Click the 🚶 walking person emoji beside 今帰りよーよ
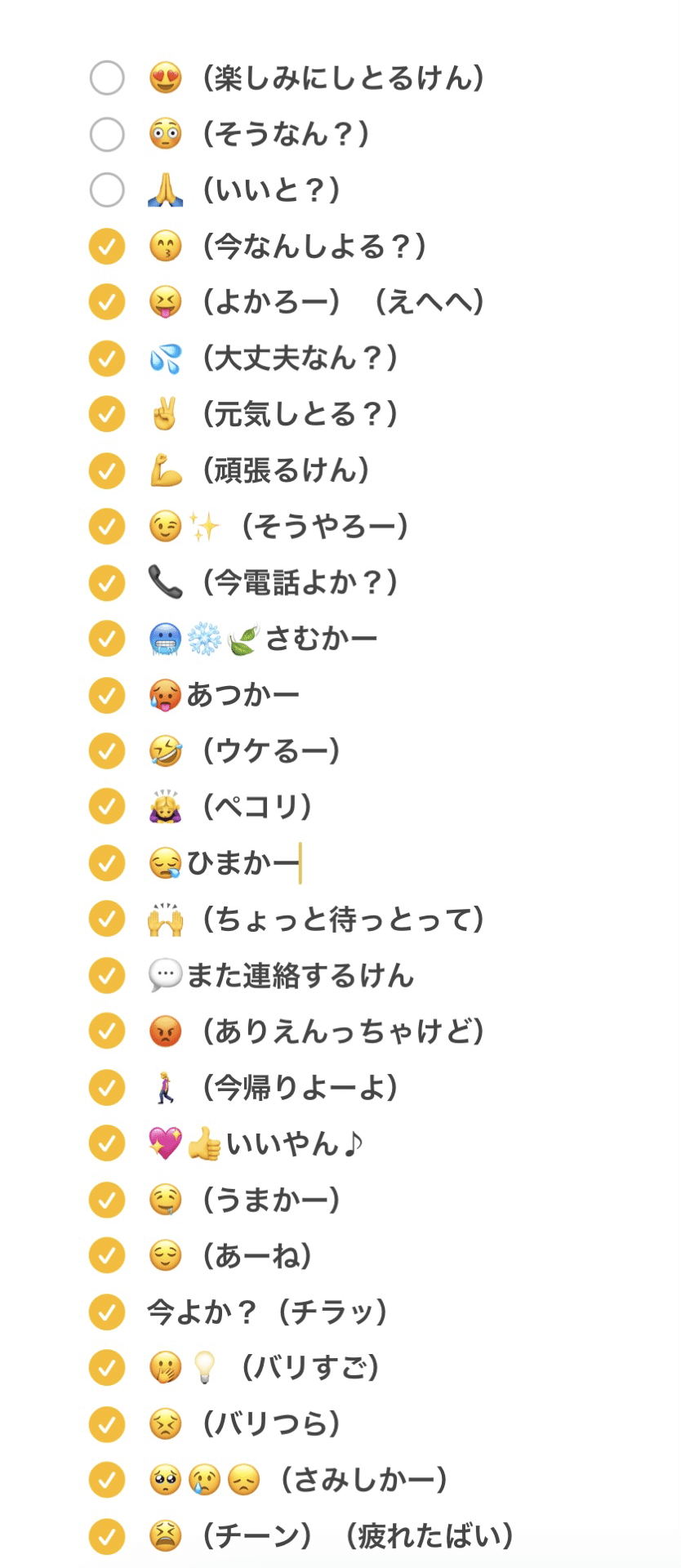681x1568 pixels. click(x=166, y=1087)
